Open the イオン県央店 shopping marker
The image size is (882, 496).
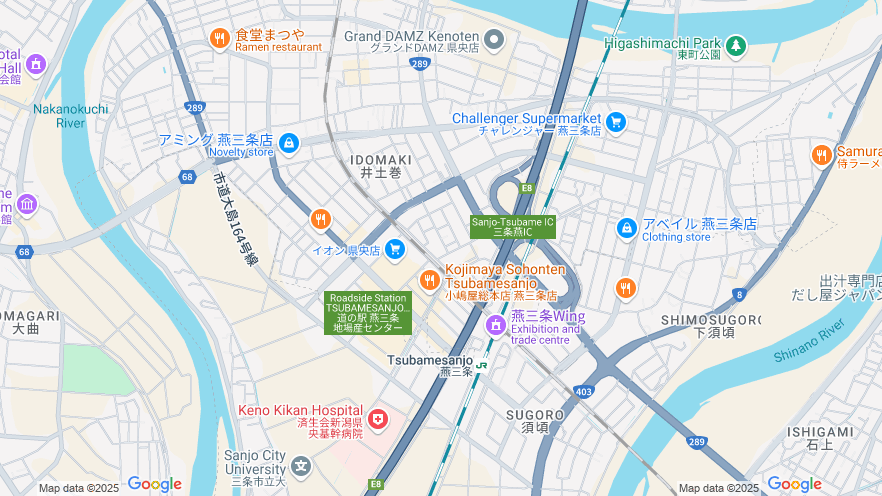click(395, 249)
